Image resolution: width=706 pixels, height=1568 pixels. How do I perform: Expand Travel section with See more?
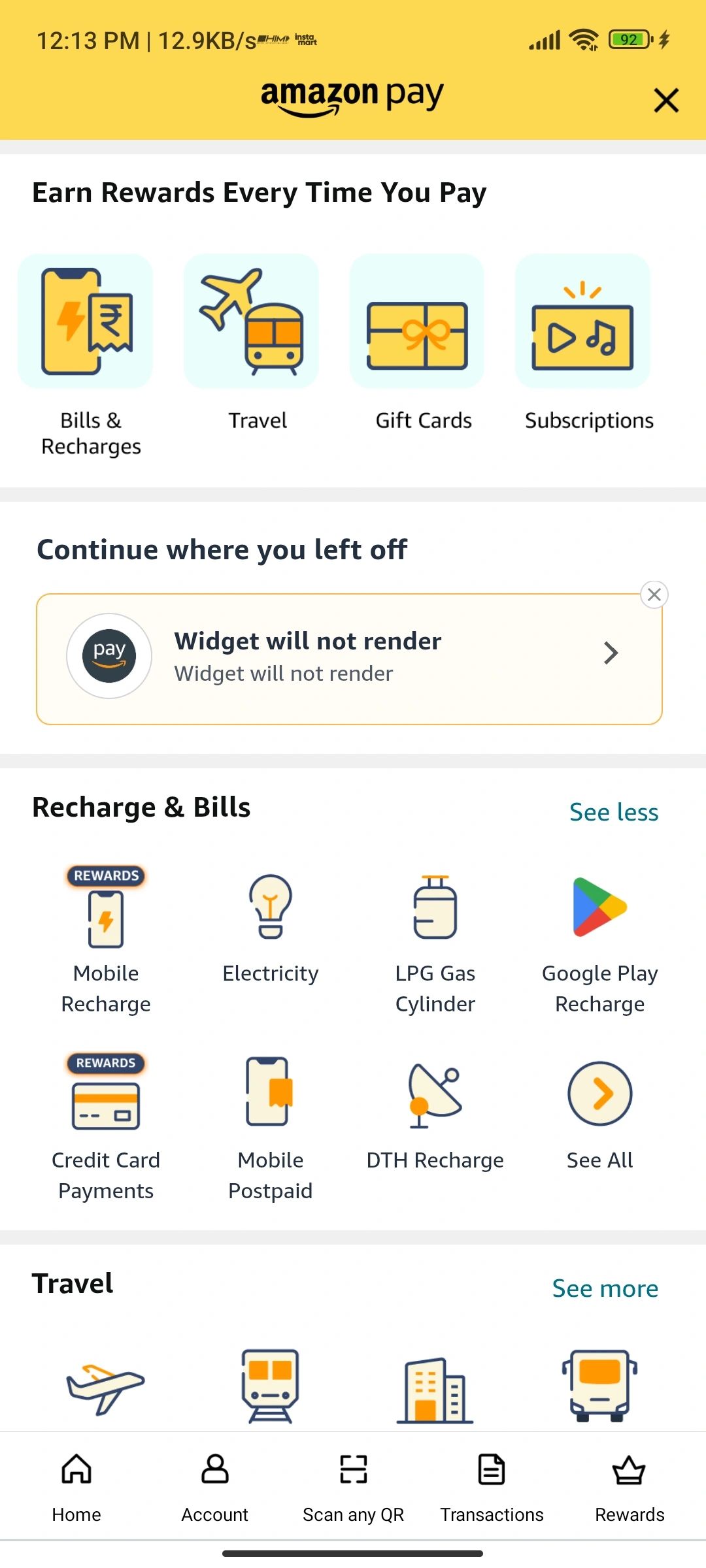coord(605,1288)
